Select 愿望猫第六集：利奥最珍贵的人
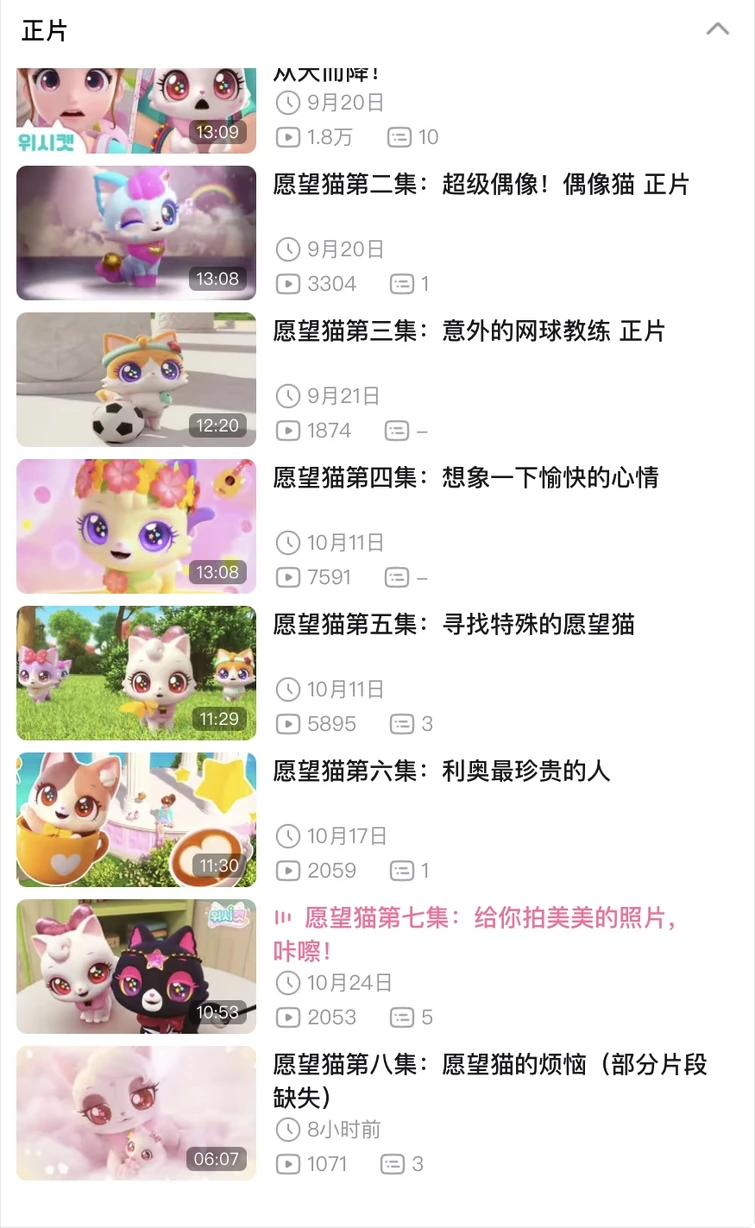The width and height of the screenshot is (755, 1228). pos(441,771)
